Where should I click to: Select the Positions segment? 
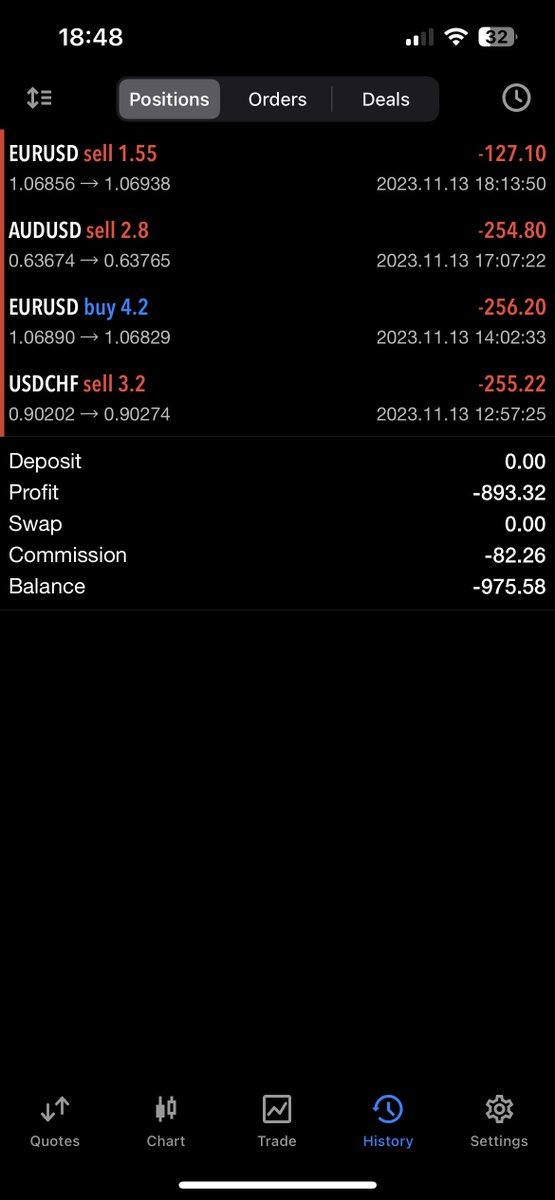169,99
